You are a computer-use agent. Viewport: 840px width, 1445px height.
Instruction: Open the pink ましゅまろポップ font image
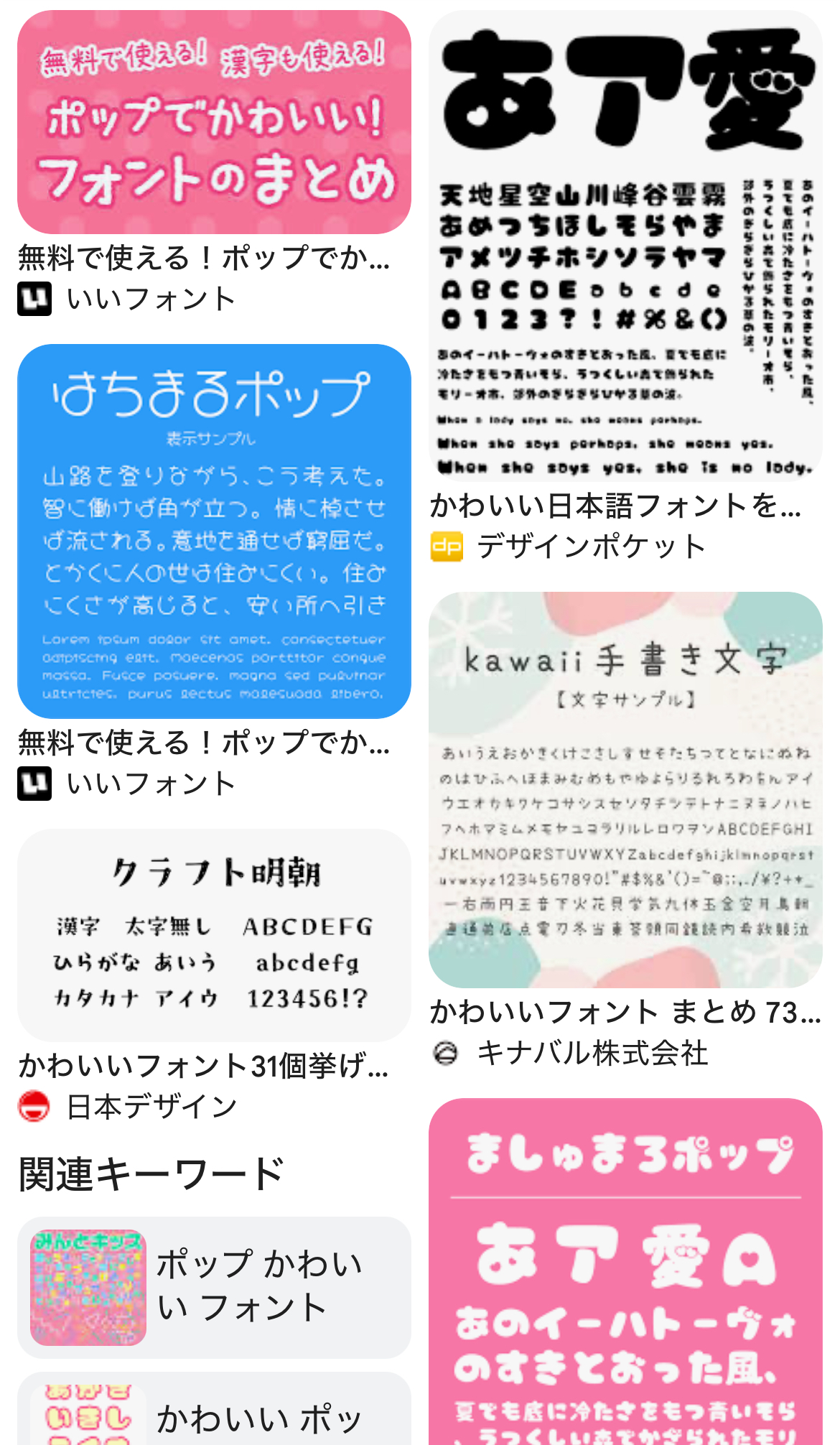point(625,1271)
